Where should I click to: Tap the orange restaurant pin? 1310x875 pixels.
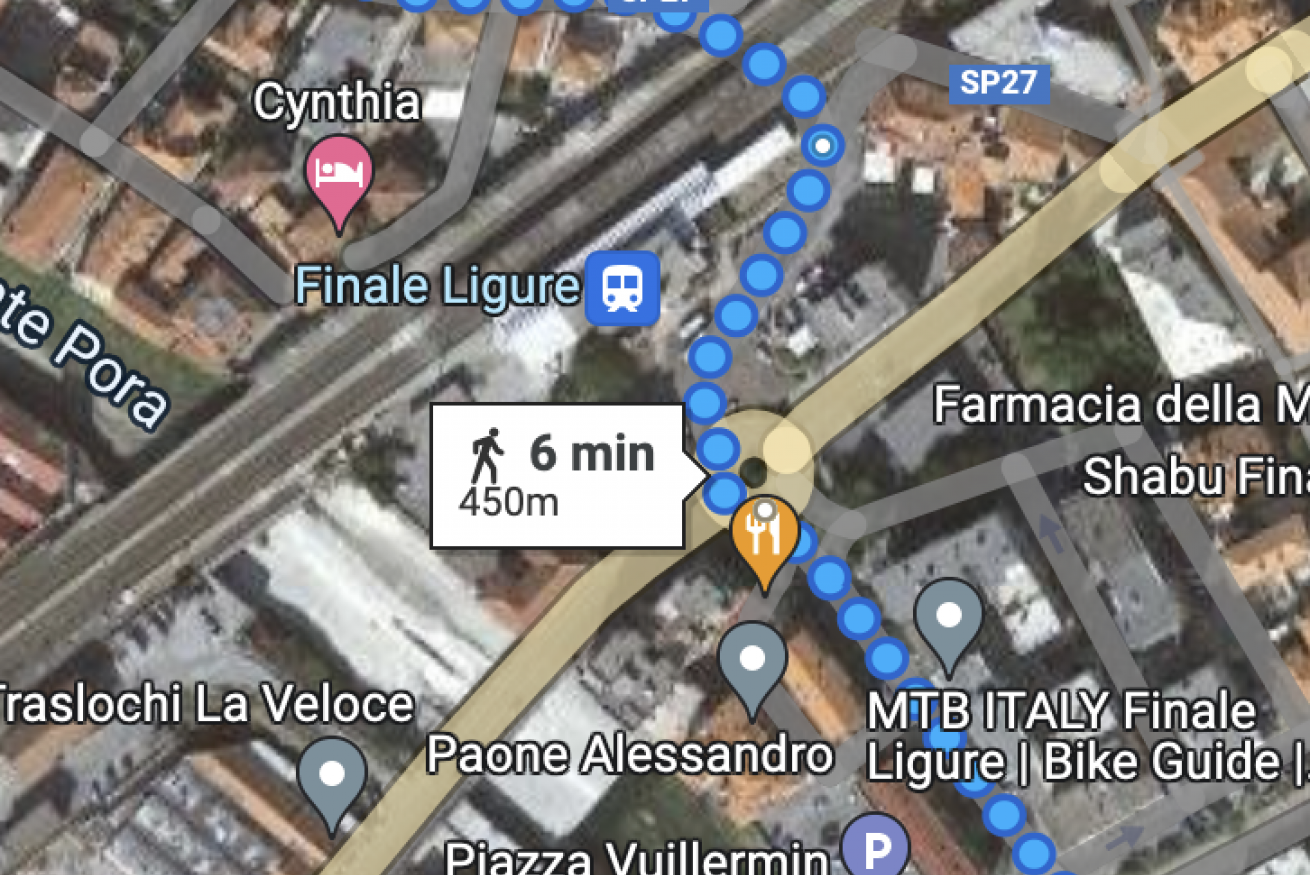[765, 535]
